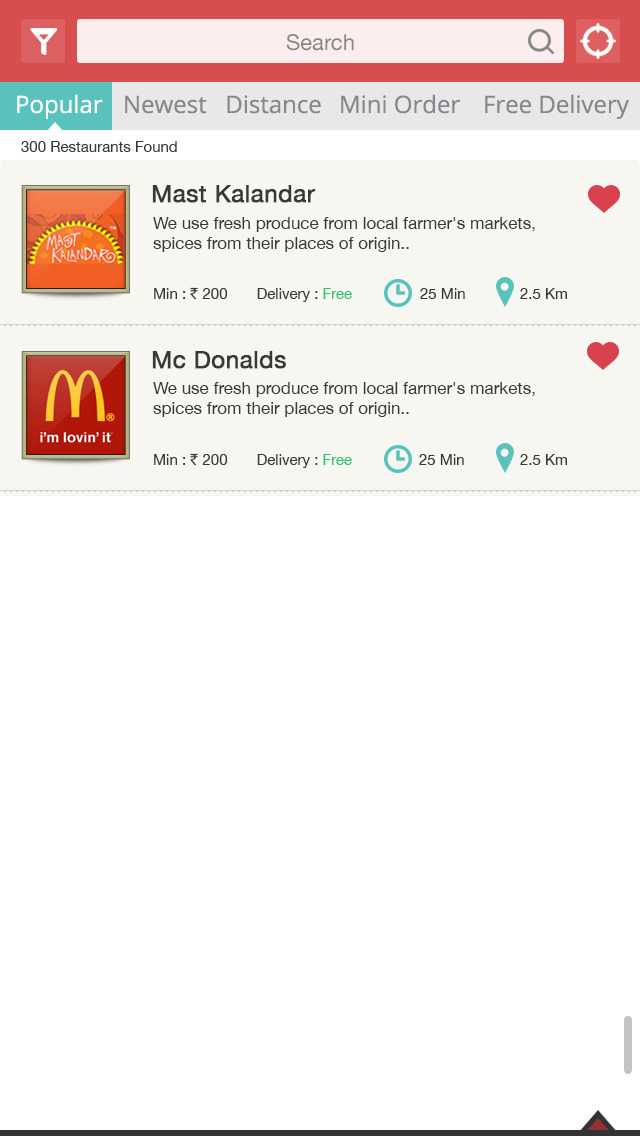Use current location target icon
Viewport: 640px width, 1136px height.
[598, 41]
